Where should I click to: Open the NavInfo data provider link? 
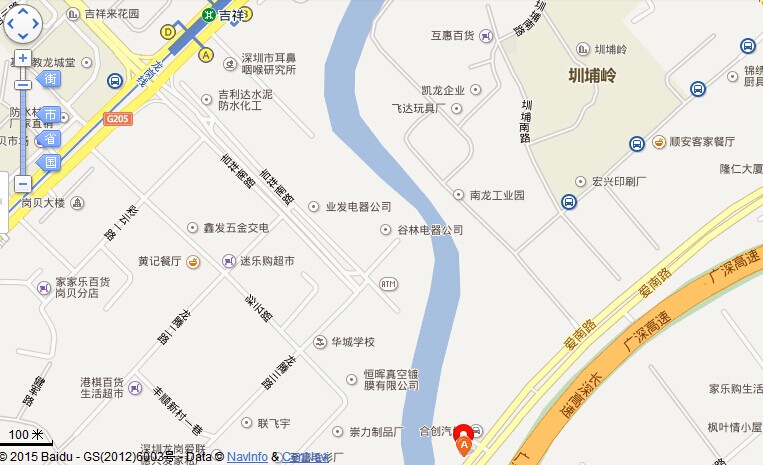point(247,457)
